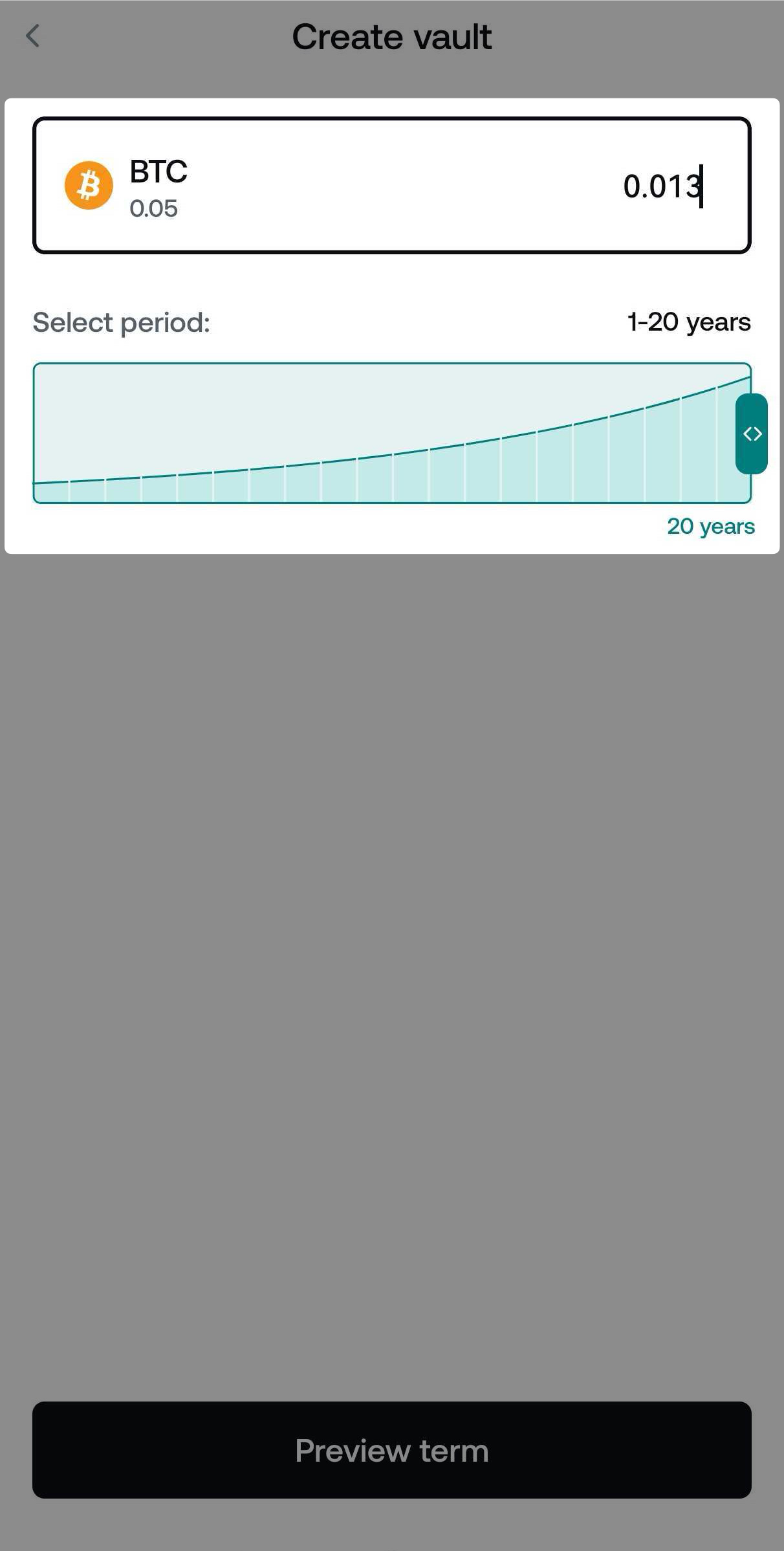Go back from Create vault
This screenshot has width=784, height=1551.
coord(33,36)
